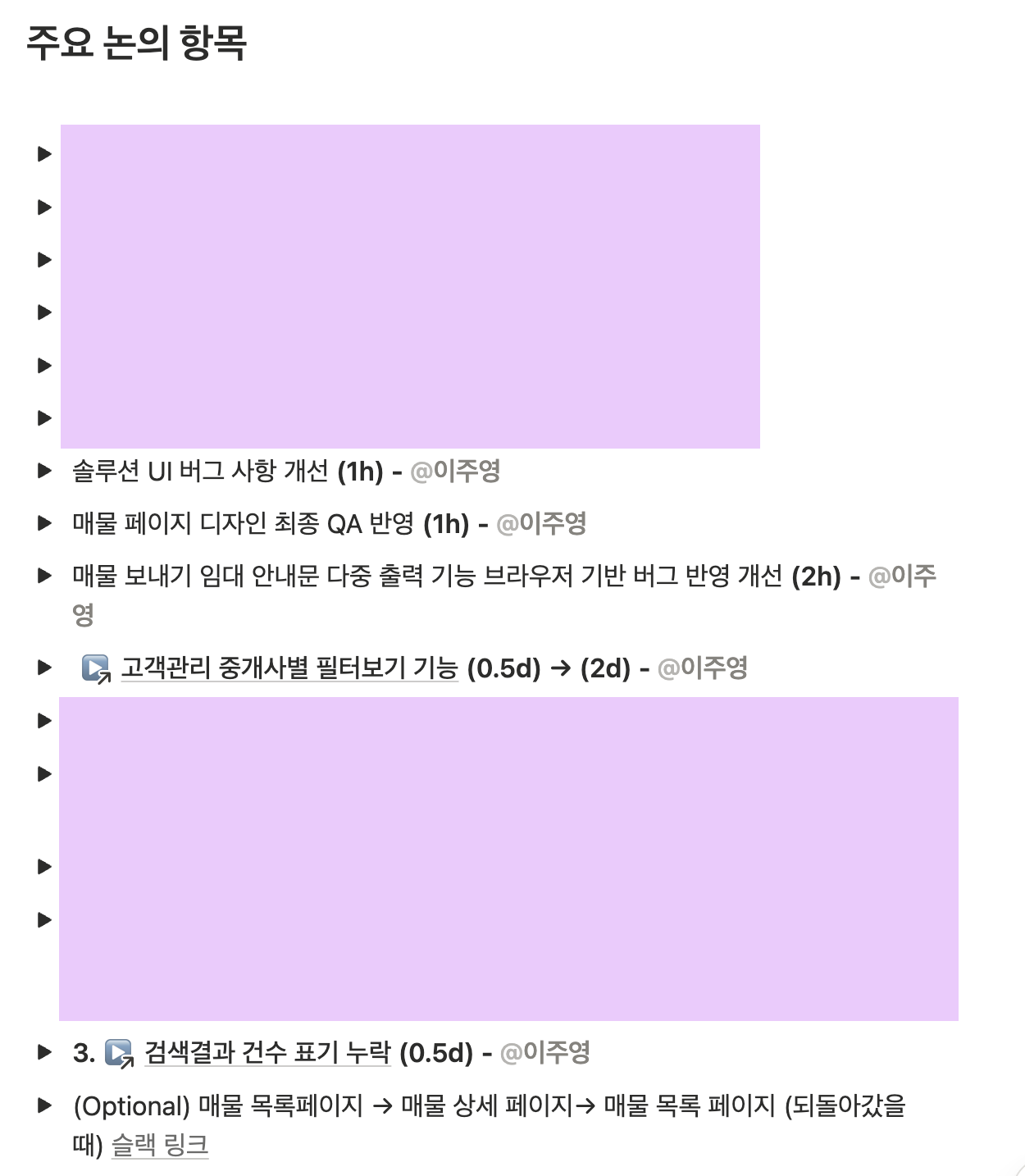The image size is (1025, 1176).
Task: Open the 검색결과 건수 표기 누락 page link
Action: tap(267, 1052)
